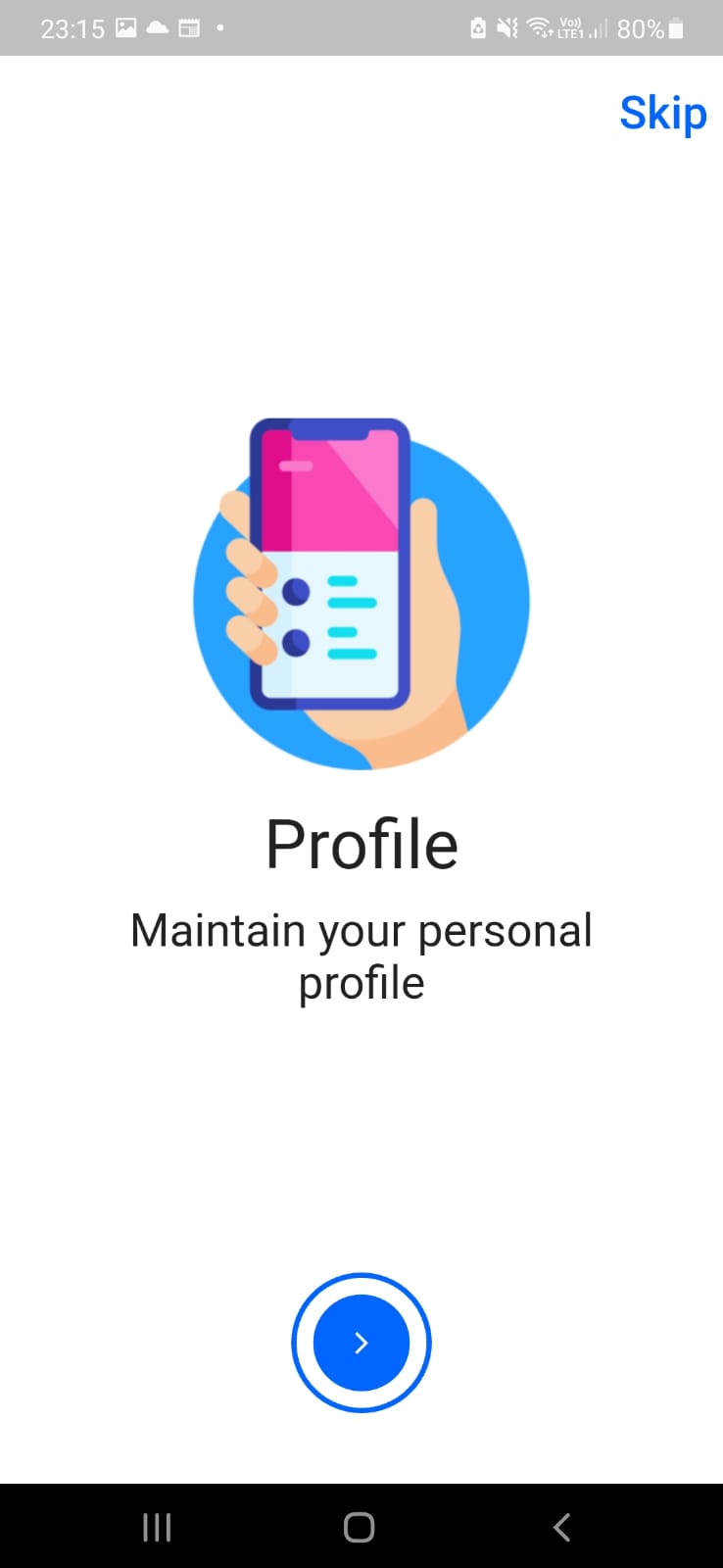Tap the notification dot in status bar
723x1568 pixels.
[x=217, y=27]
